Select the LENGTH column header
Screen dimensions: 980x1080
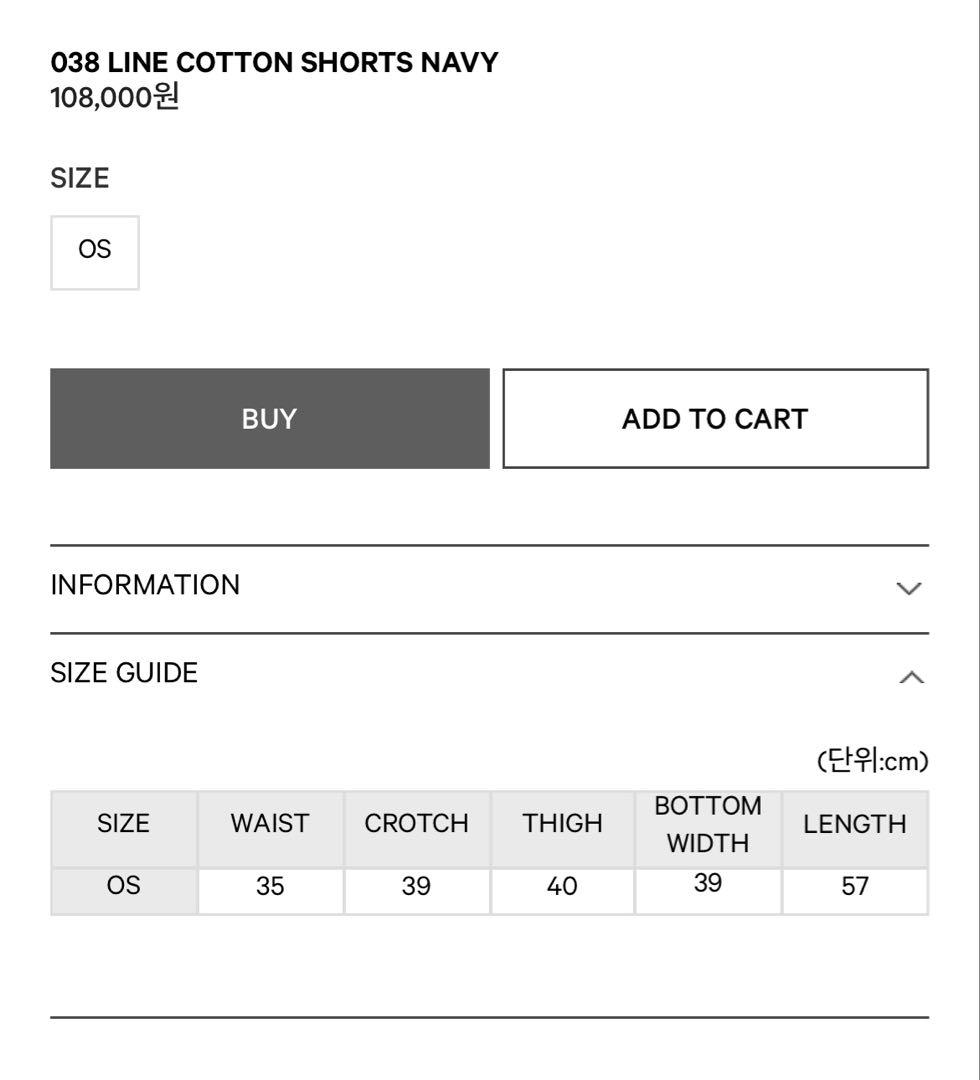[854, 824]
